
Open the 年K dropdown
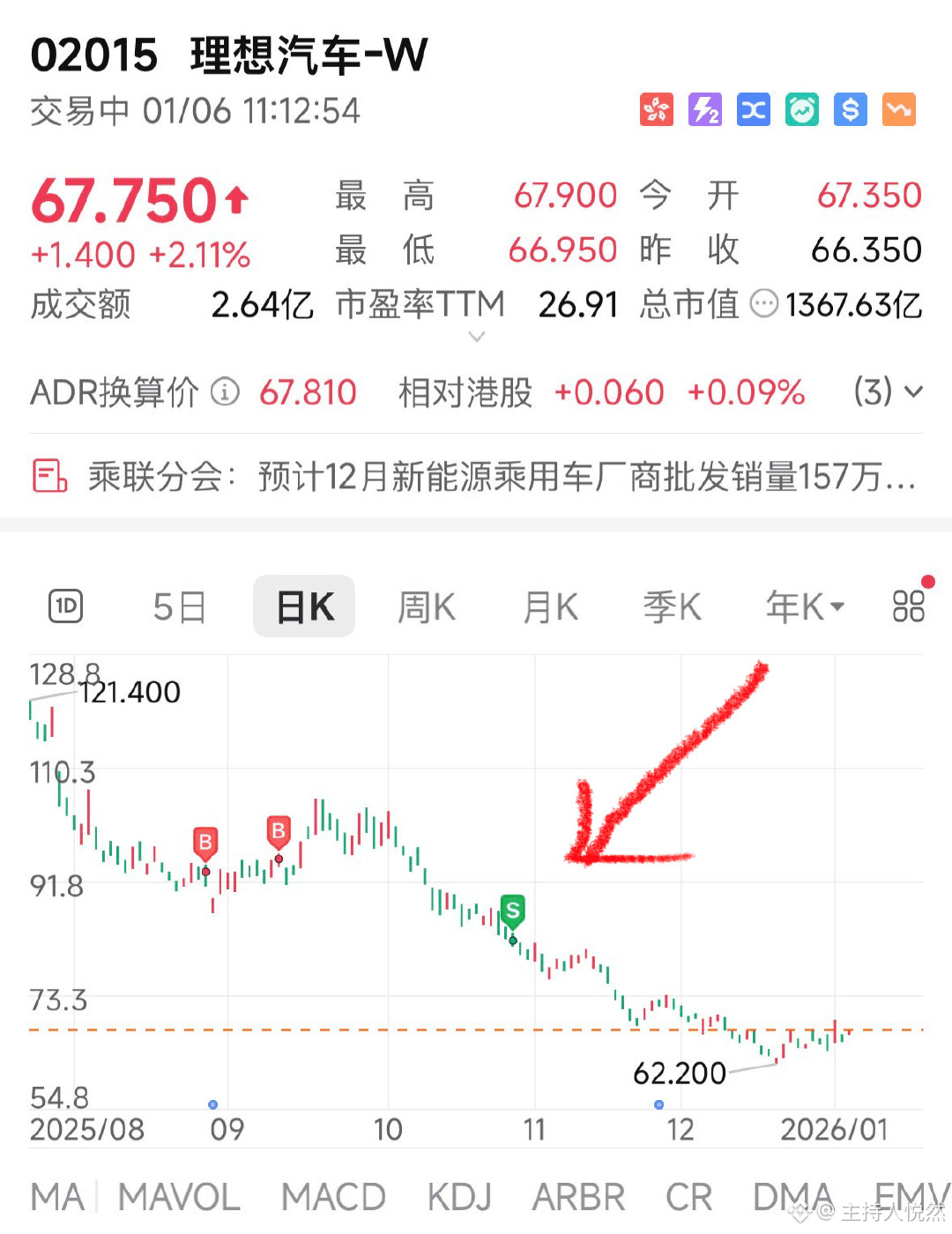click(x=805, y=607)
